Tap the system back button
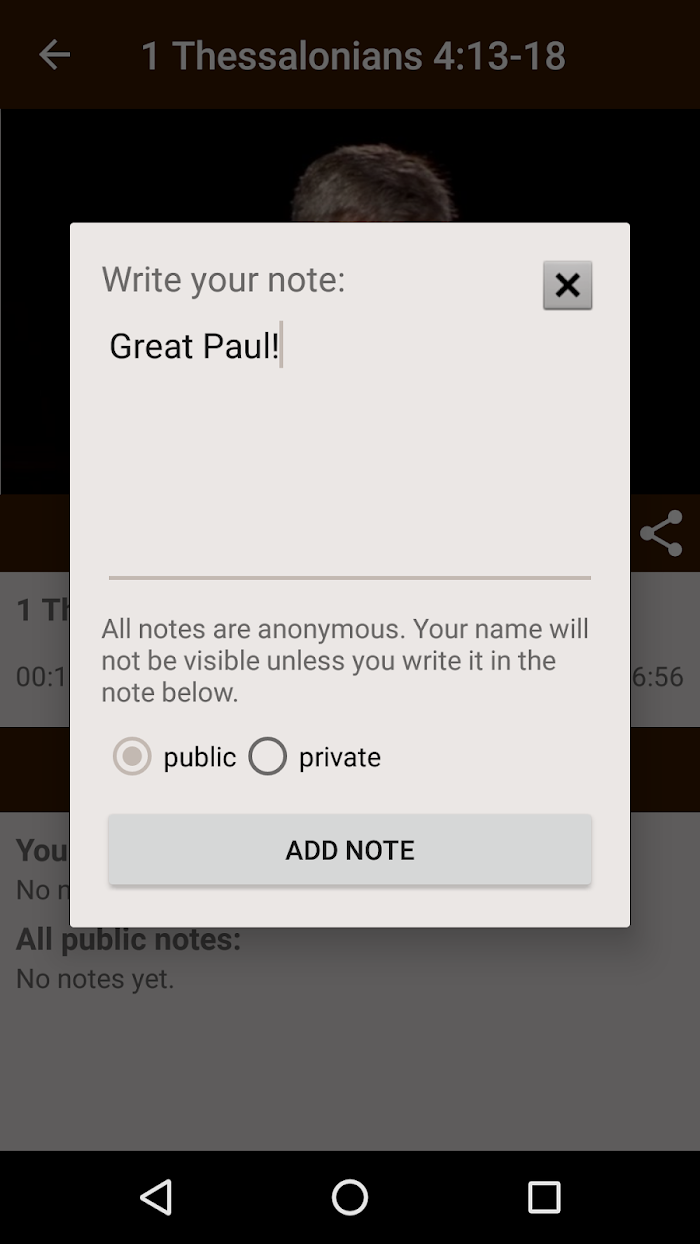The height and width of the screenshot is (1244, 700). click(x=156, y=1197)
